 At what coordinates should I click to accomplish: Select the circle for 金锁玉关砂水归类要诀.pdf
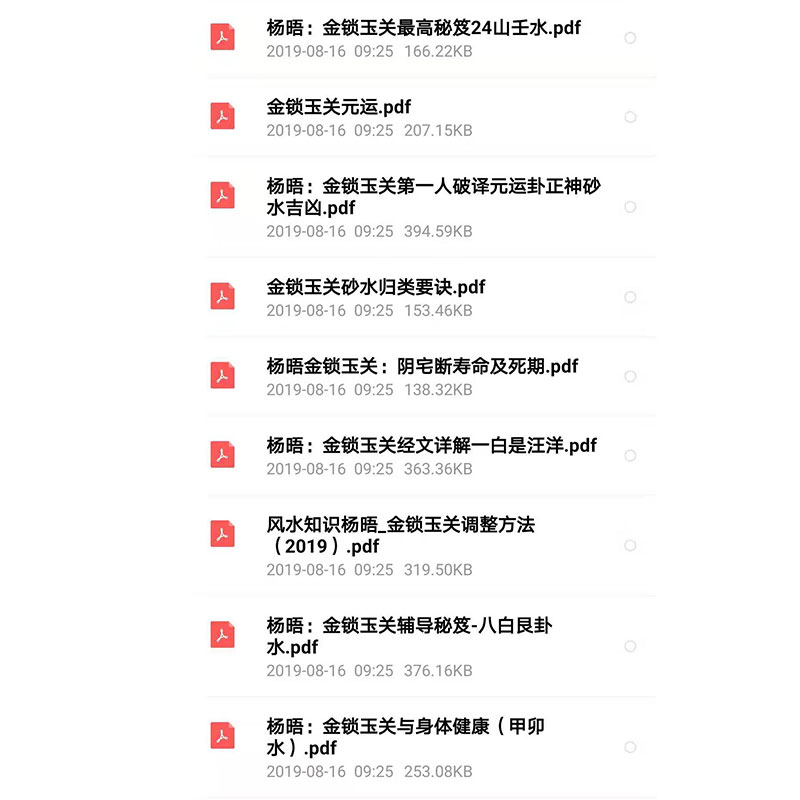630,297
